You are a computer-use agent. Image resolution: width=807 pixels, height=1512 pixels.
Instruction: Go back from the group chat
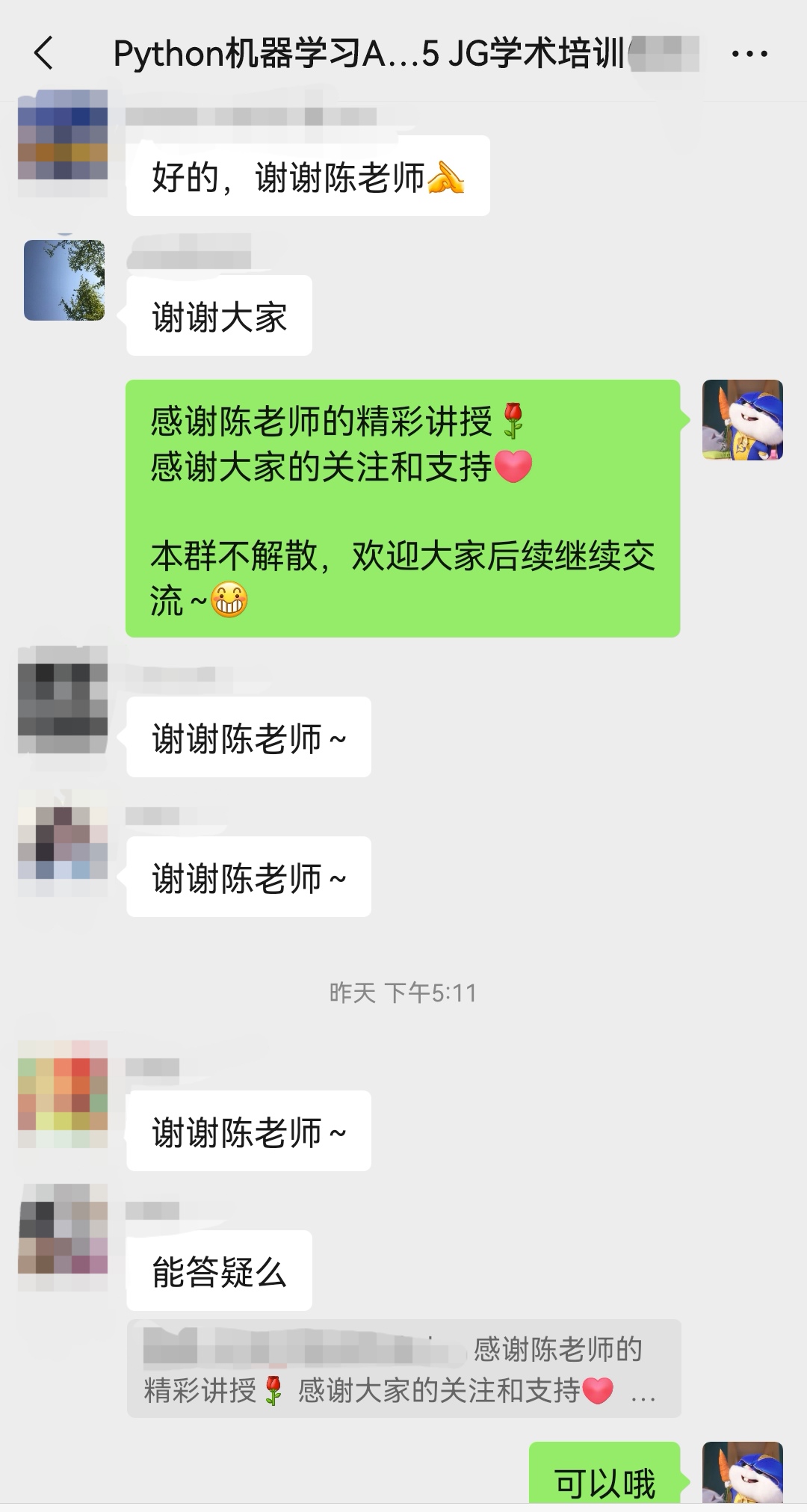point(43,54)
